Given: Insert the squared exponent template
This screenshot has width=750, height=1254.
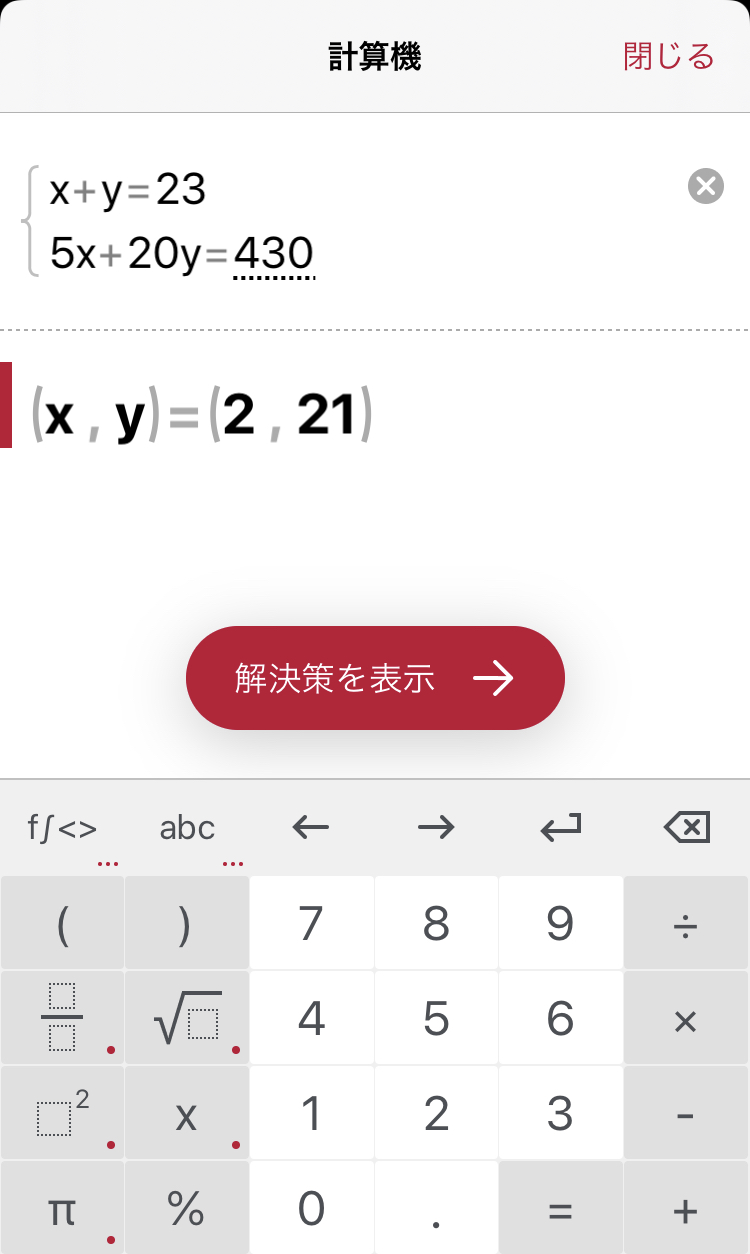Looking at the screenshot, I should [62, 1113].
